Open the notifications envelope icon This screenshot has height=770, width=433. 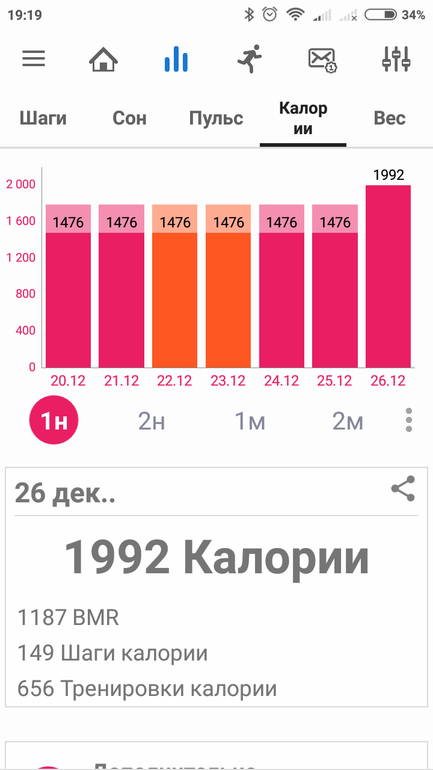(322, 59)
